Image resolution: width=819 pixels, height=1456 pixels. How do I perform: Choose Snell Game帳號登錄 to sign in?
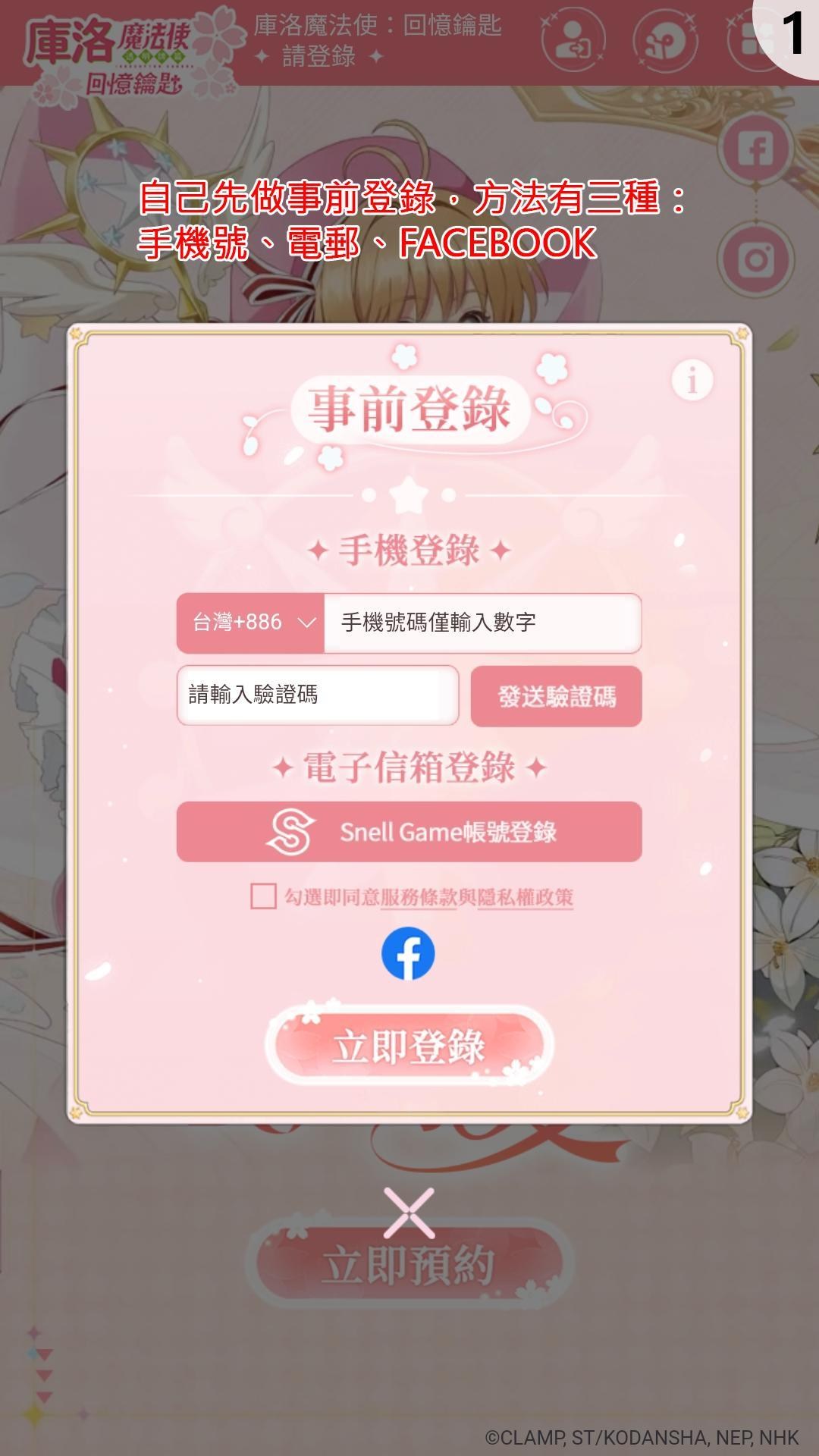click(x=409, y=832)
